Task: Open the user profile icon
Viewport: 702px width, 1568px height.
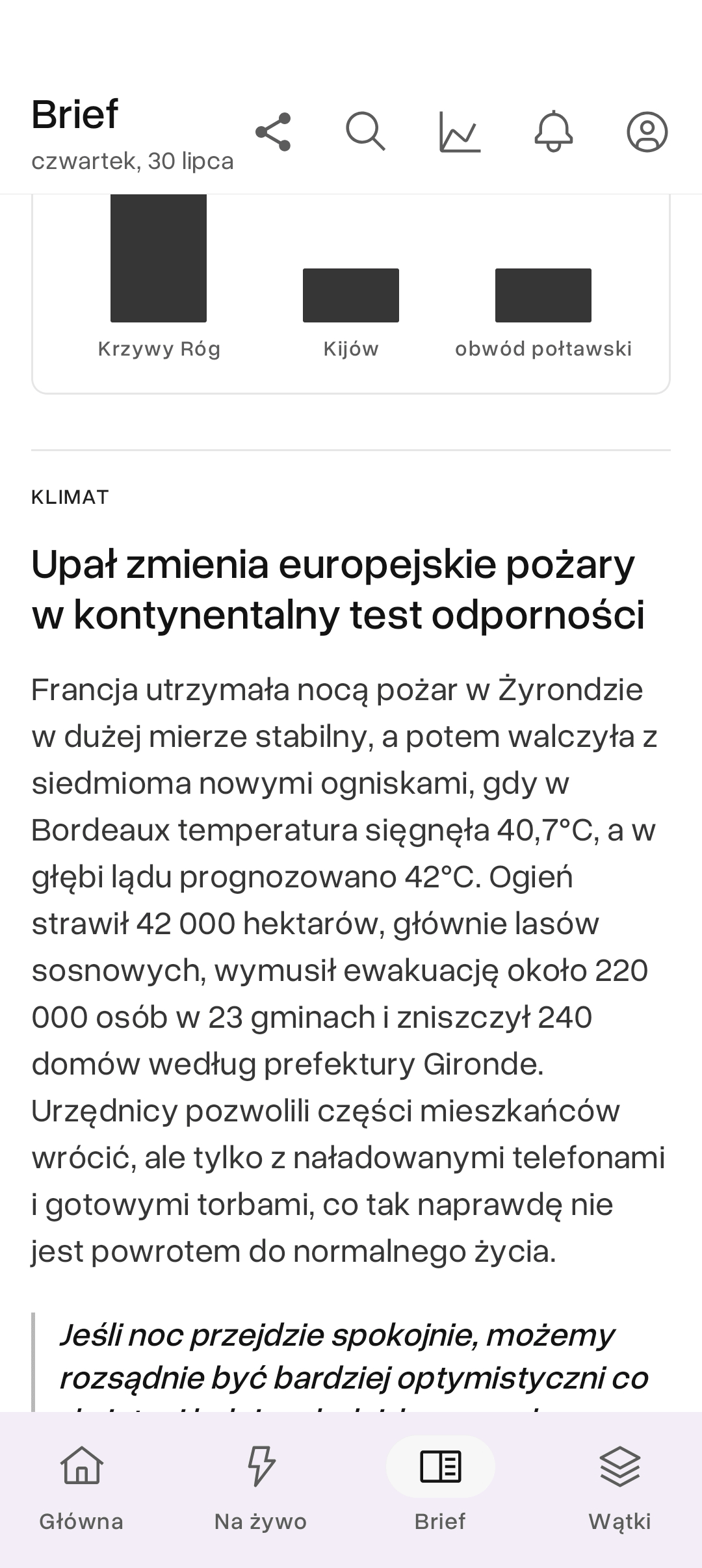Action: click(x=647, y=132)
